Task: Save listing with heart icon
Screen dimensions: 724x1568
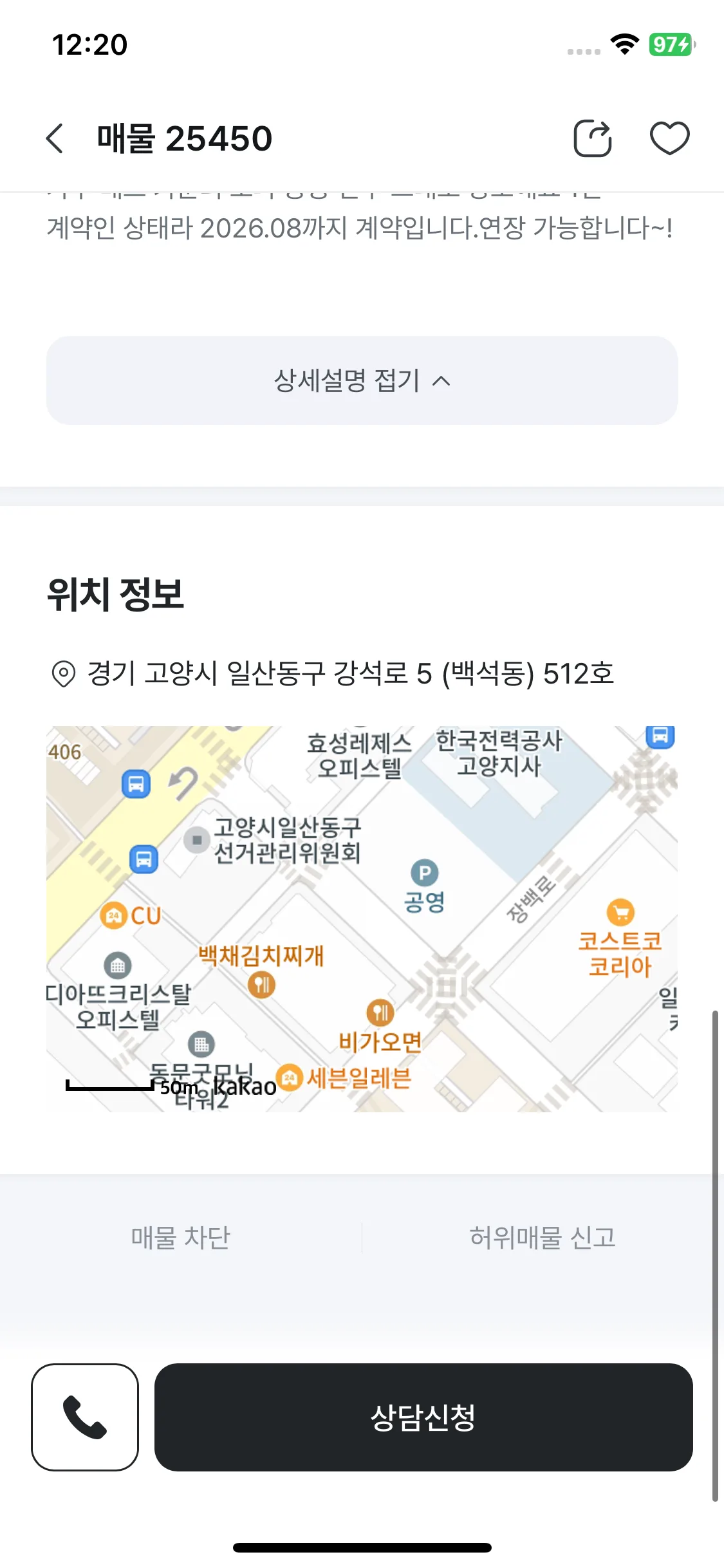Action: (x=669, y=138)
